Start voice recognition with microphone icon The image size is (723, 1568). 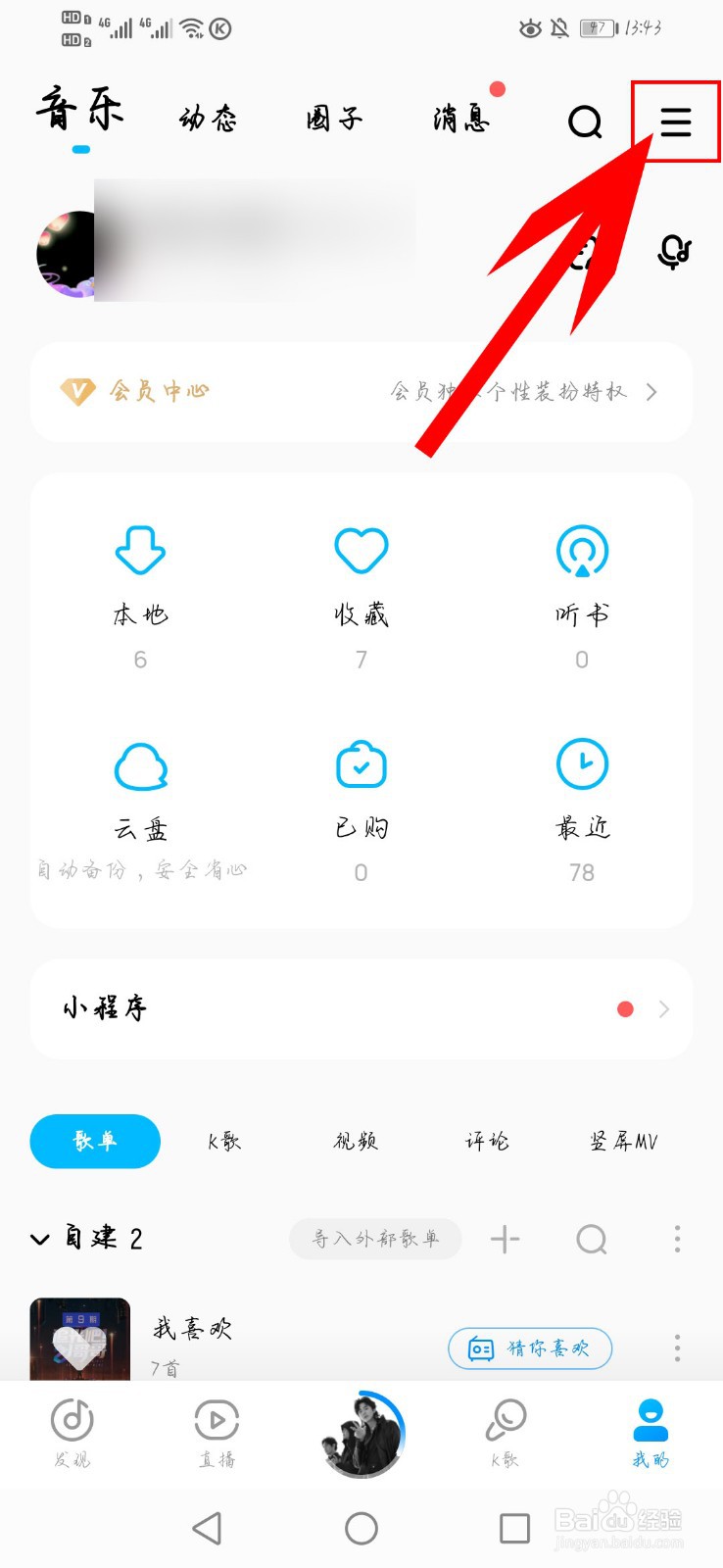click(x=674, y=252)
